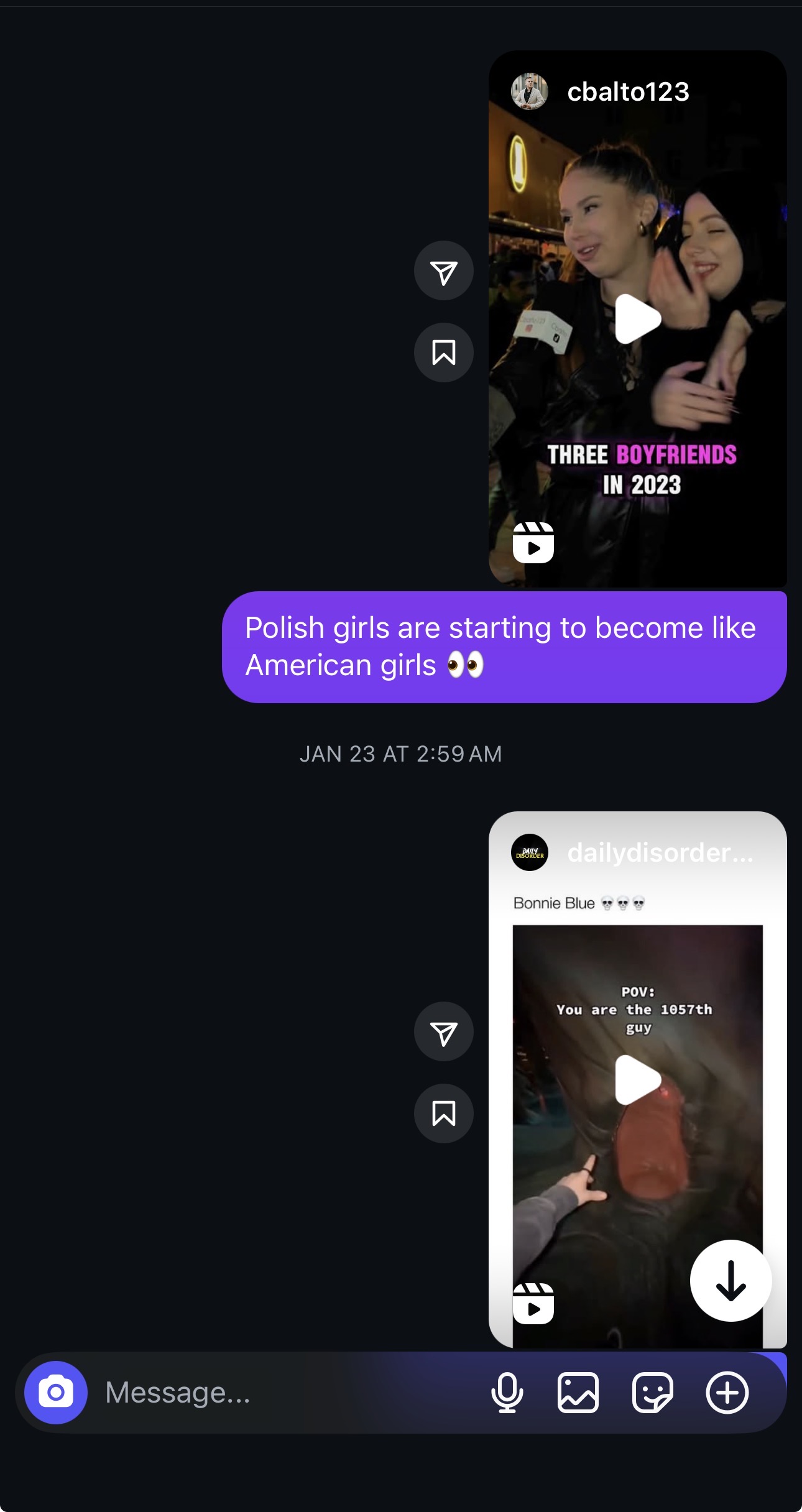Open the dailydisorder shared reel

(637, 1080)
